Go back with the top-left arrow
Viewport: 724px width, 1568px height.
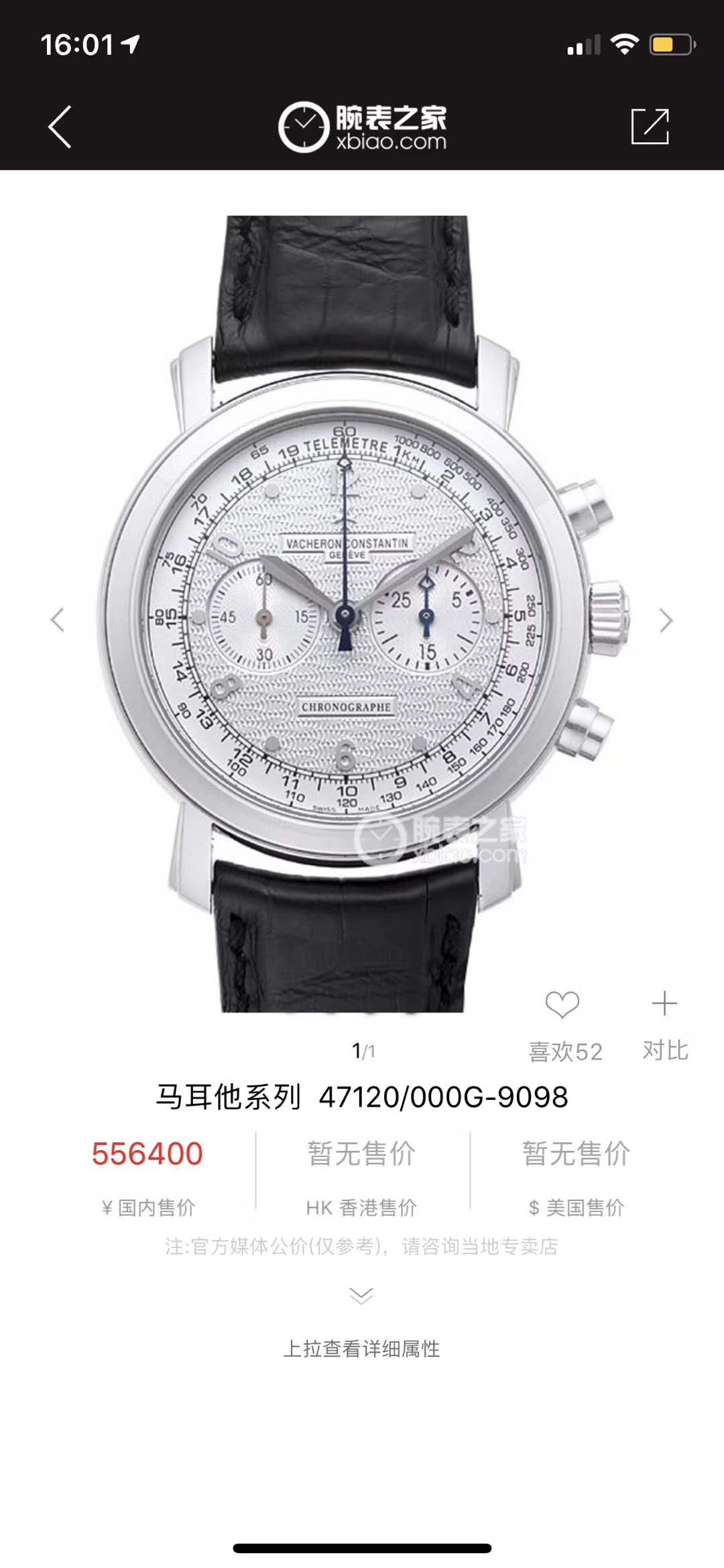[60, 127]
